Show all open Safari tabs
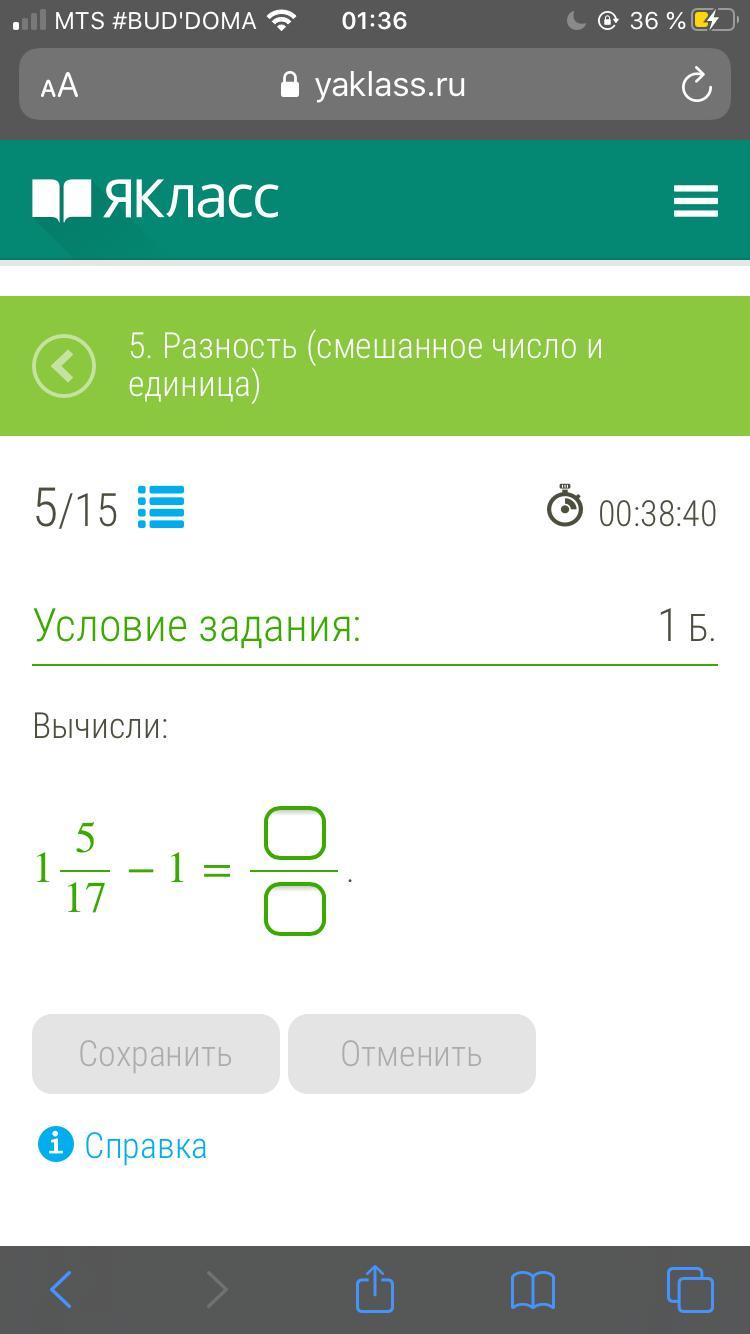Image resolution: width=750 pixels, height=1334 pixels. point(690,1289)
